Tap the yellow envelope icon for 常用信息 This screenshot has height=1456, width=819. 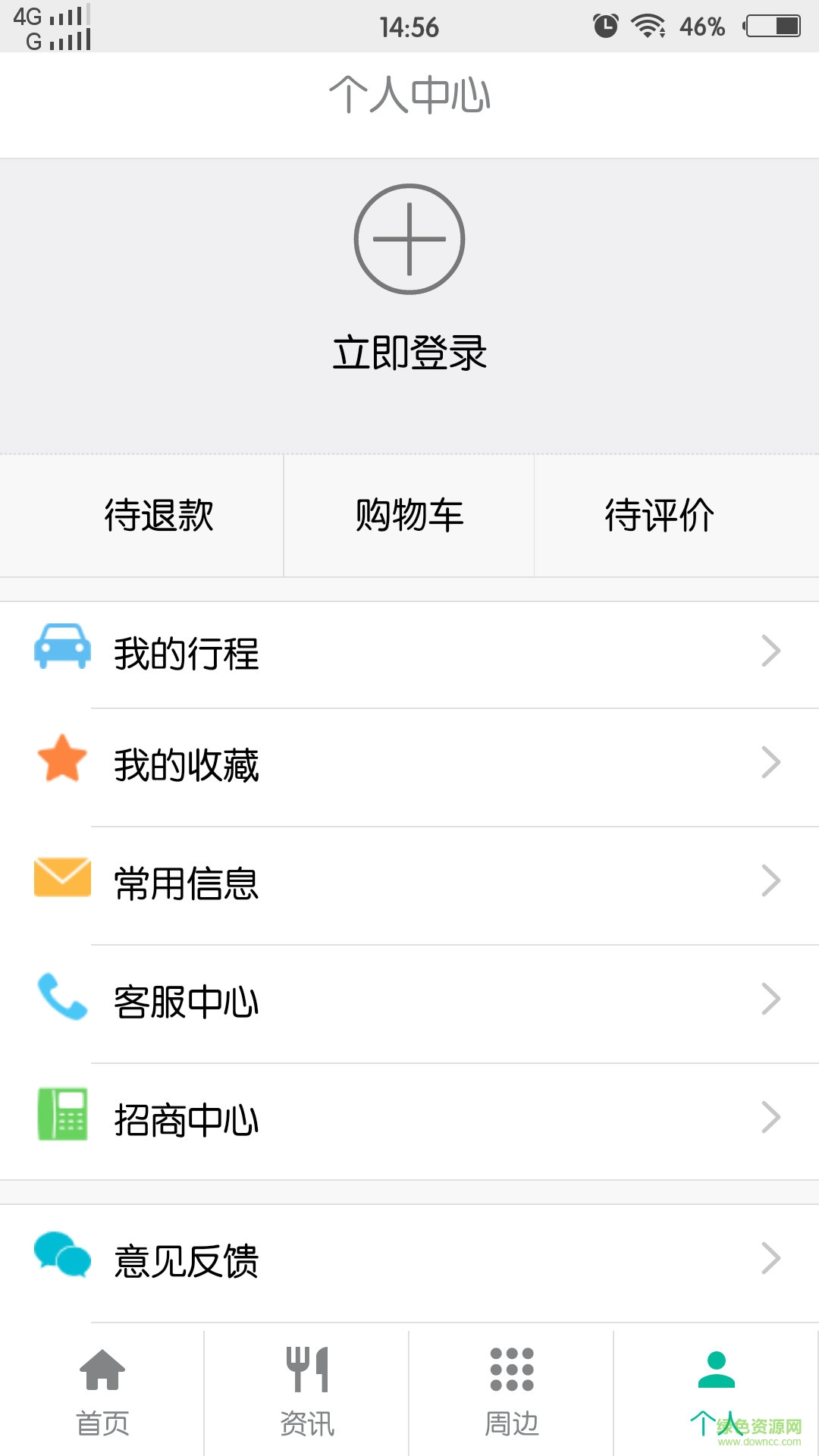coord(62,880)
